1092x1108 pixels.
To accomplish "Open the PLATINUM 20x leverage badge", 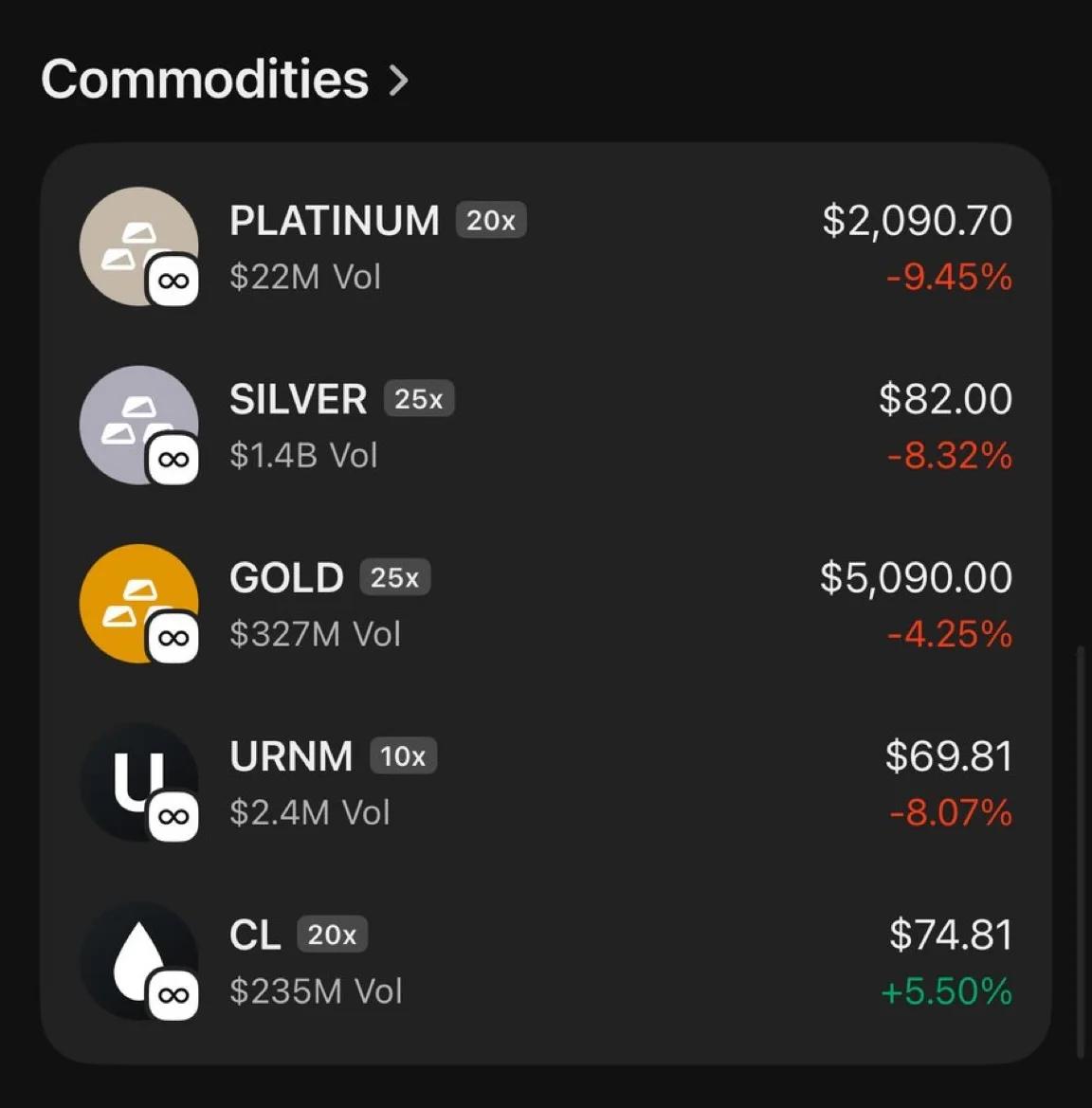I will coord(491,219).
